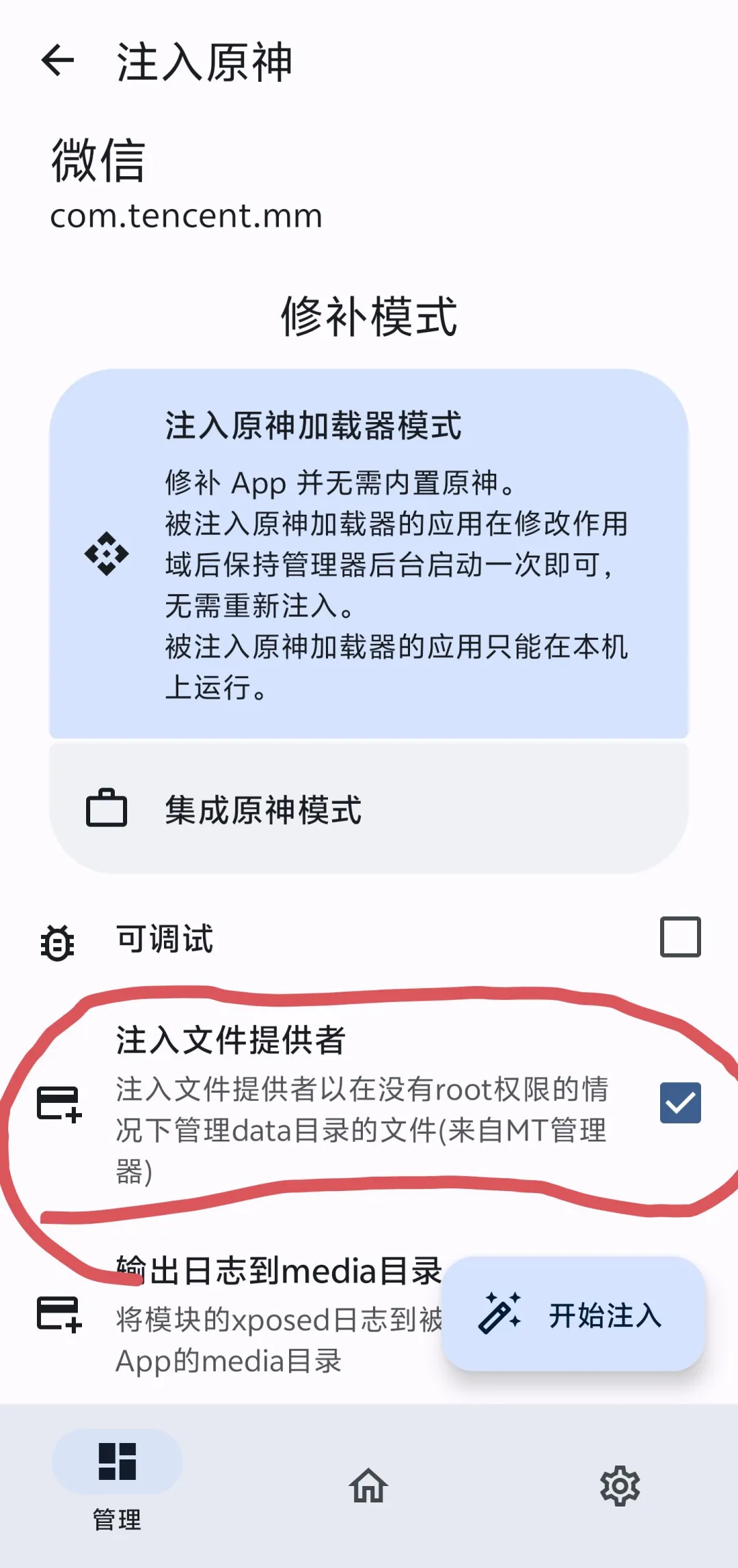The width and height of the screenshot is (738, 1568).
Task: Open the settings gear tab
Action: tap(620, 1485)
